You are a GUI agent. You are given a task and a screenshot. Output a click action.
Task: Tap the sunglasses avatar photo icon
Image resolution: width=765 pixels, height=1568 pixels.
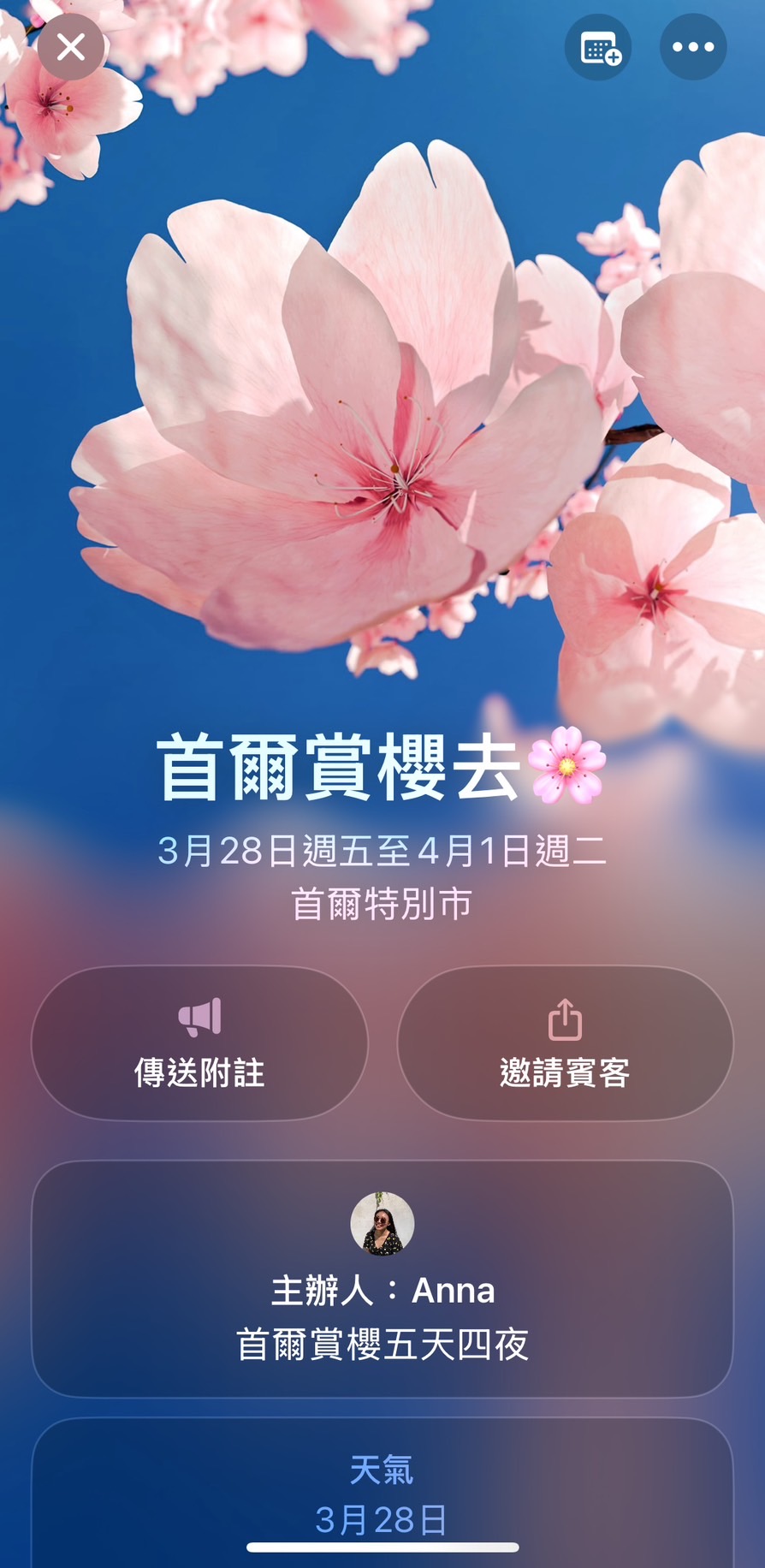click(x=382, y=1224)
